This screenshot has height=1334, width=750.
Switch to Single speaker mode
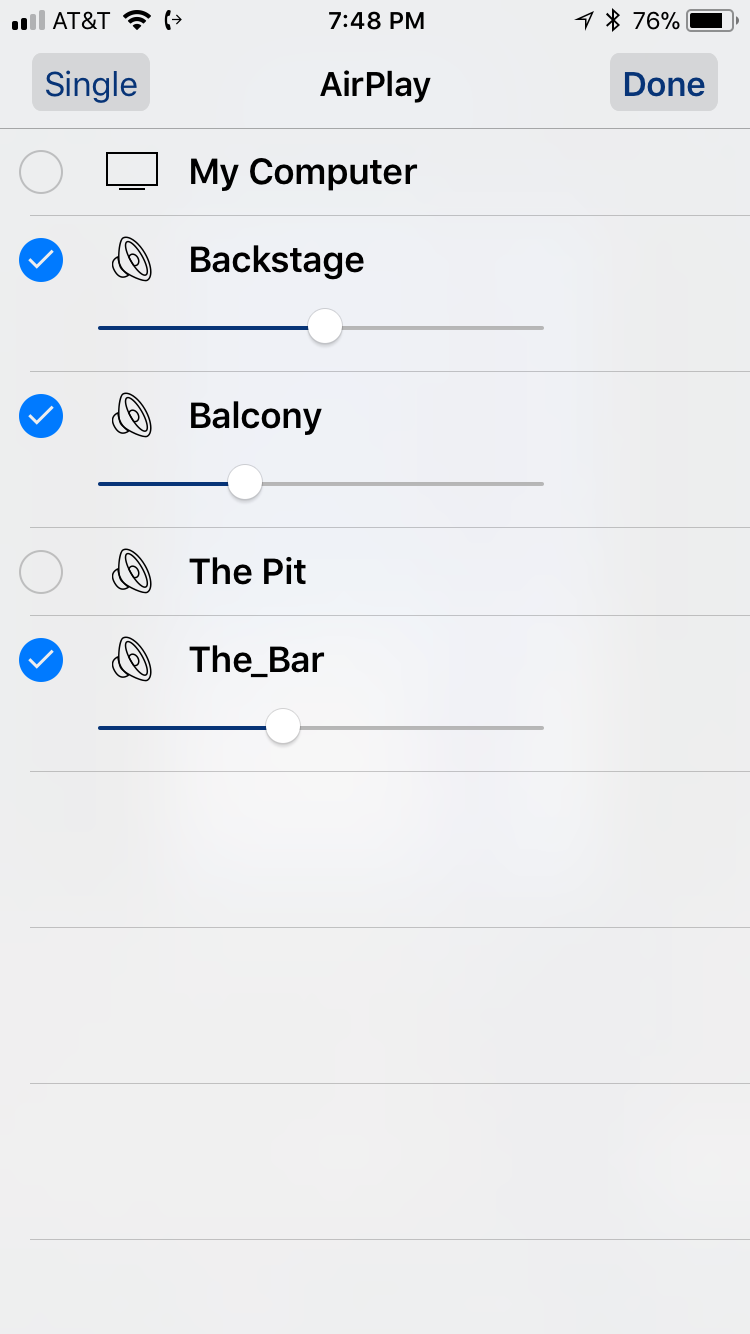90,84
